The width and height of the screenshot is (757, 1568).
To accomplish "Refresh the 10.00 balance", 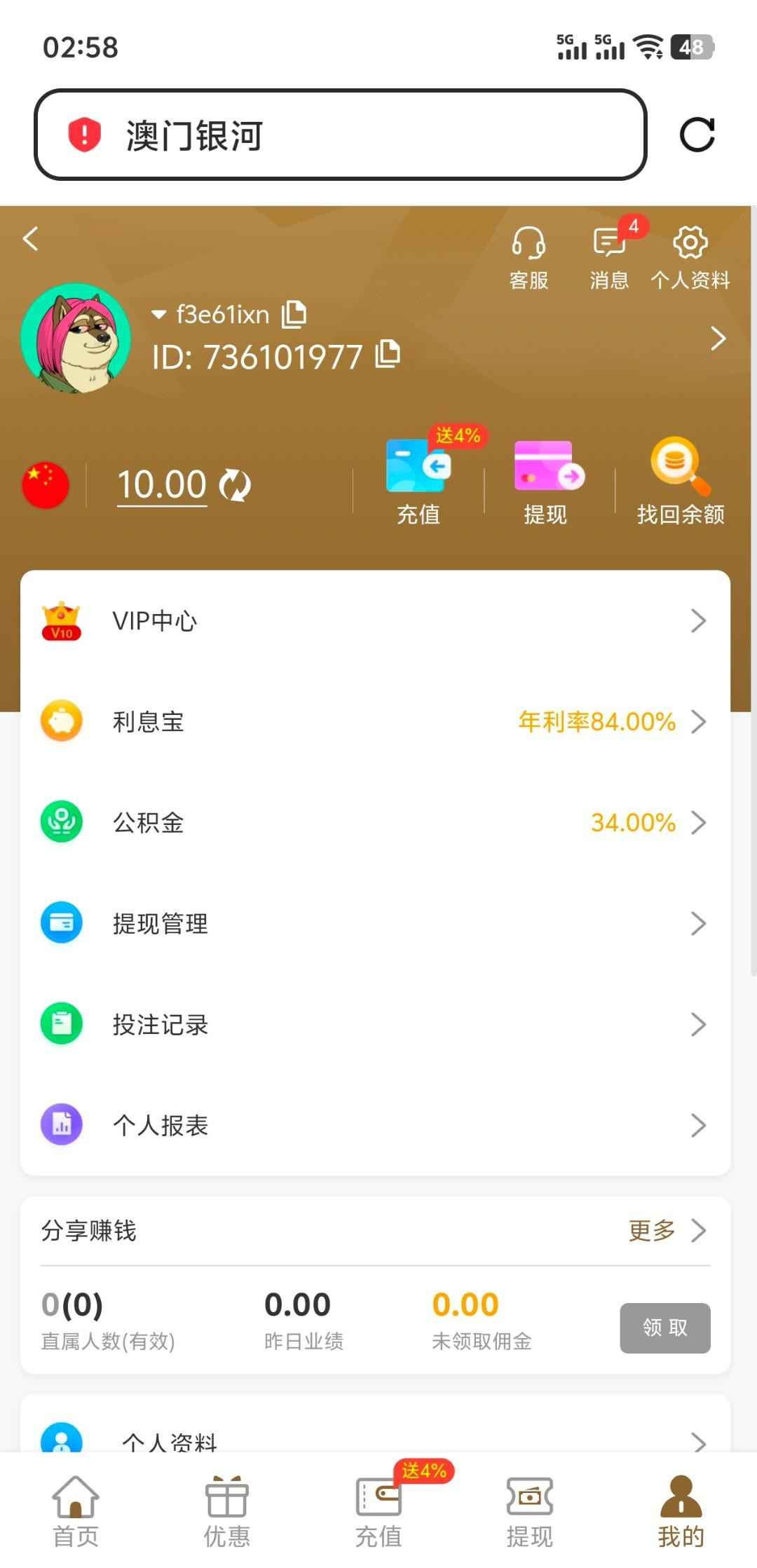I will pyautogui.click(x=235, y=485).
